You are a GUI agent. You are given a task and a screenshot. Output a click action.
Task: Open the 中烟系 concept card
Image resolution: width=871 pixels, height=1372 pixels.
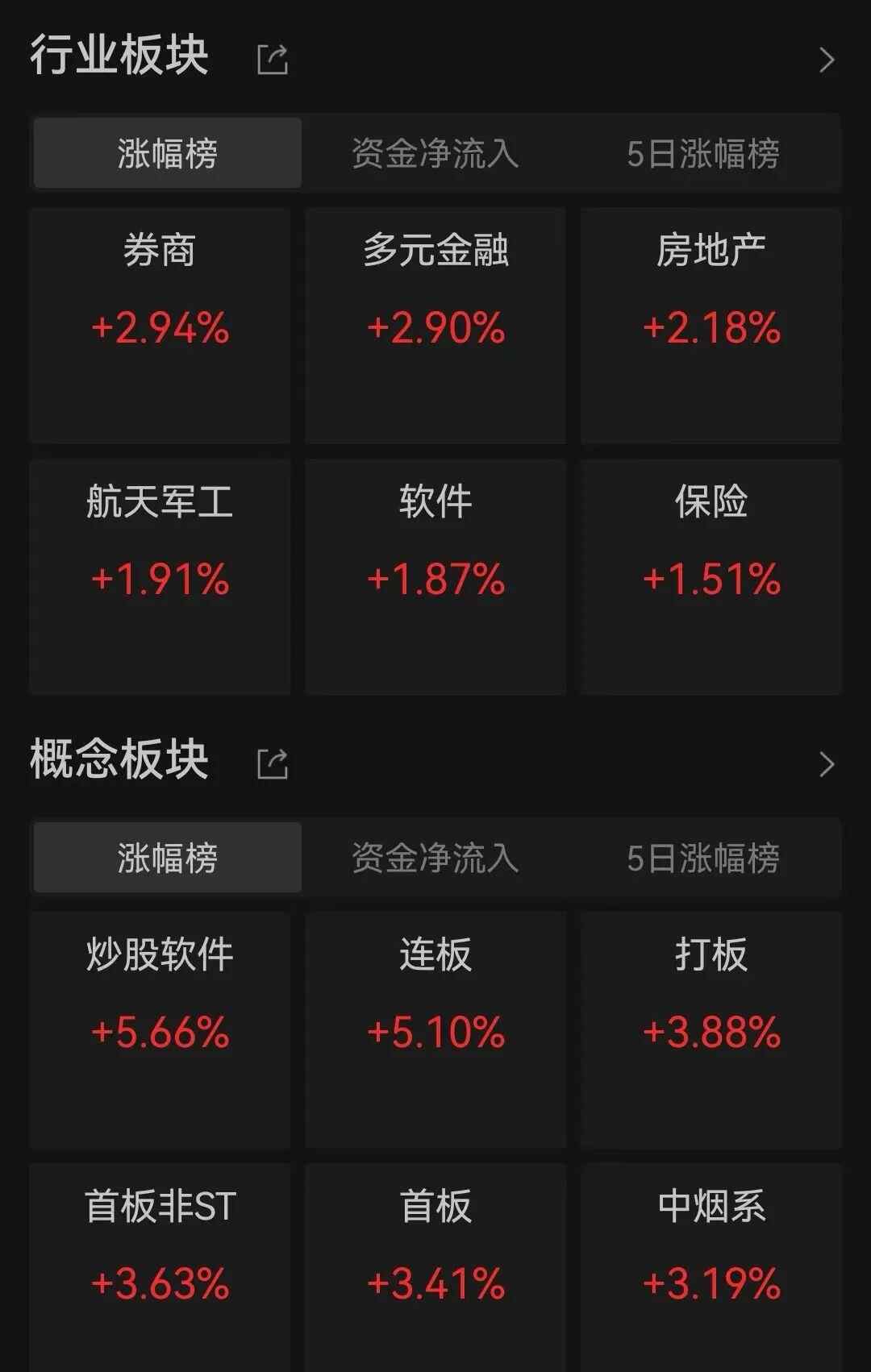[x=711, y=1266]
